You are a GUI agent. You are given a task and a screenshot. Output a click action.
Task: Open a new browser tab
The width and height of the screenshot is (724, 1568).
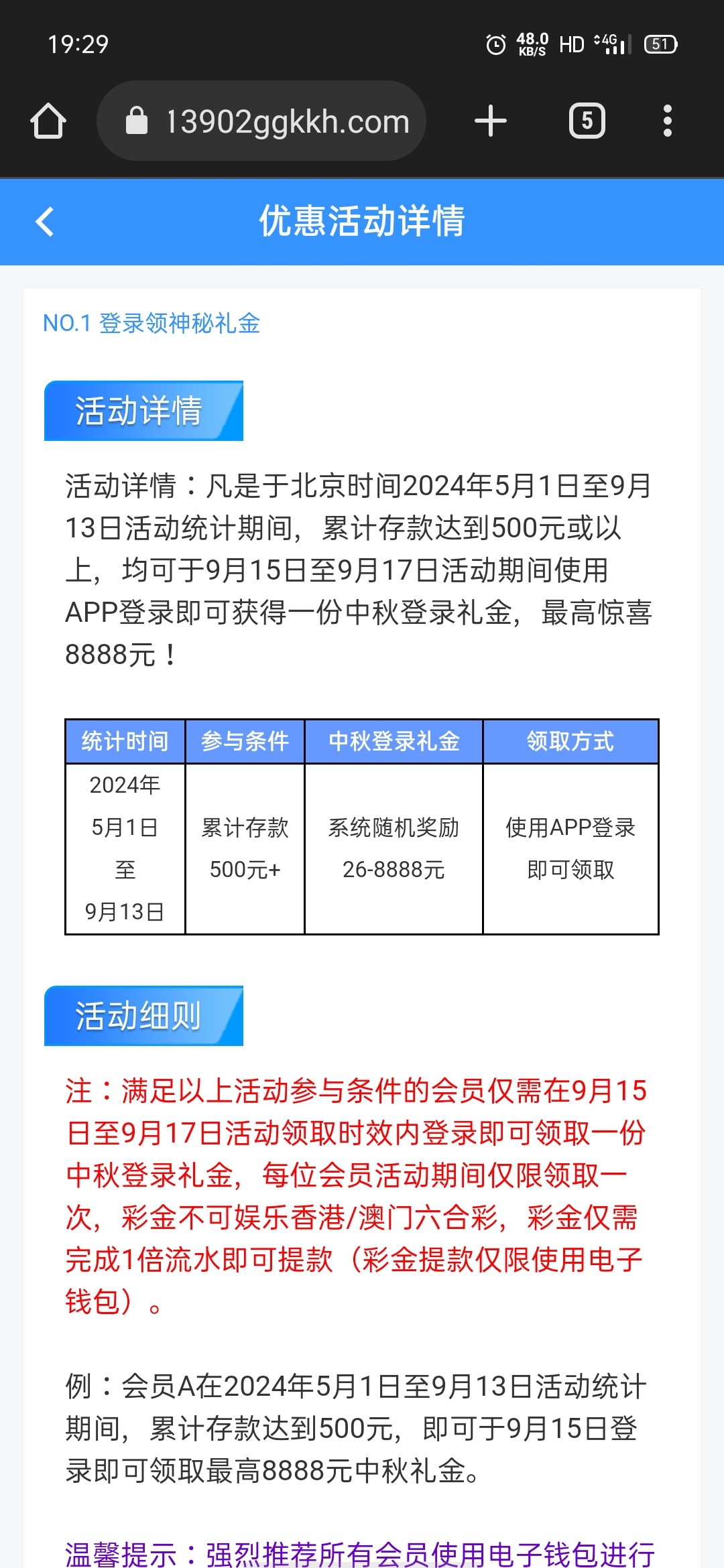click(490, 121)
